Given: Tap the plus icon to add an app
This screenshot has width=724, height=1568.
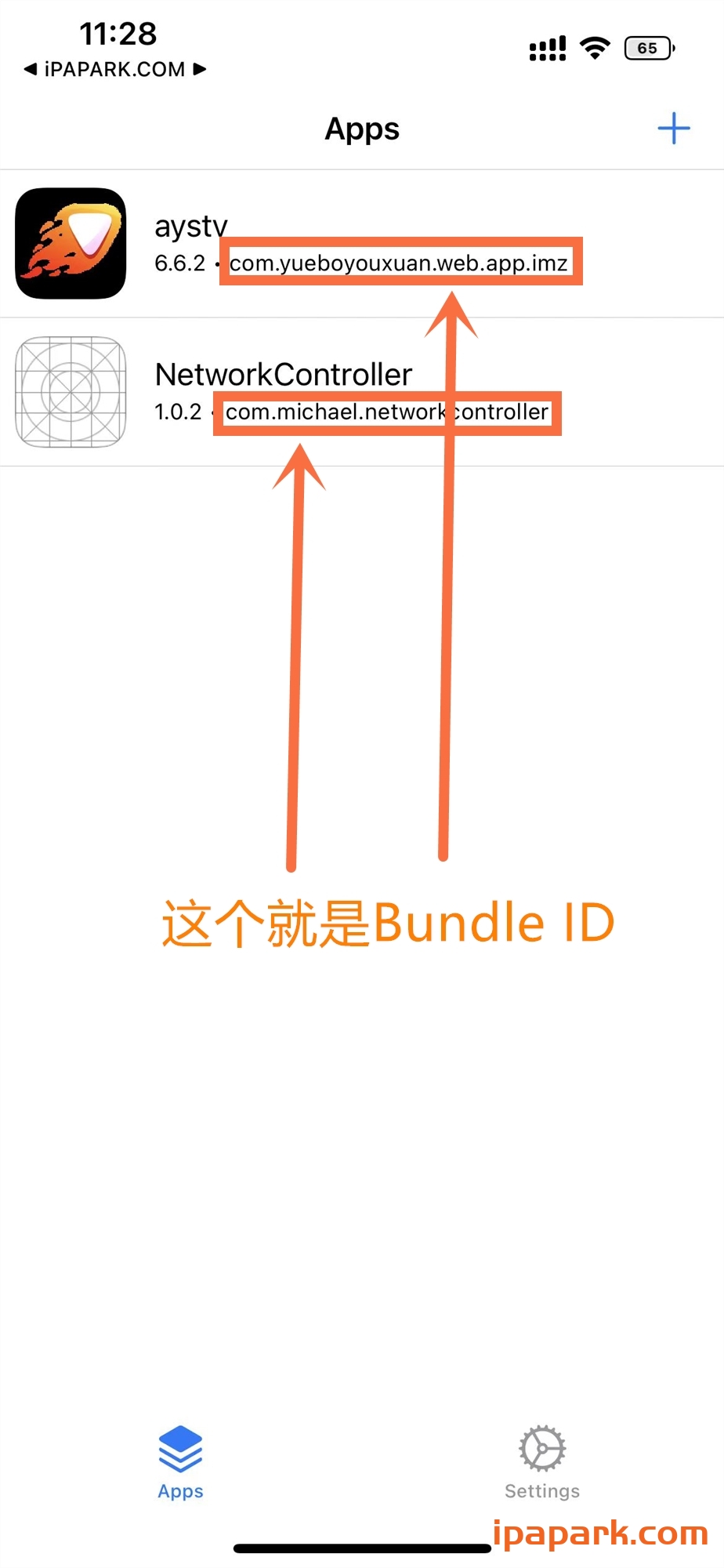Looking at the screenshot, I should pyautogui.click(x=672, y=128).
